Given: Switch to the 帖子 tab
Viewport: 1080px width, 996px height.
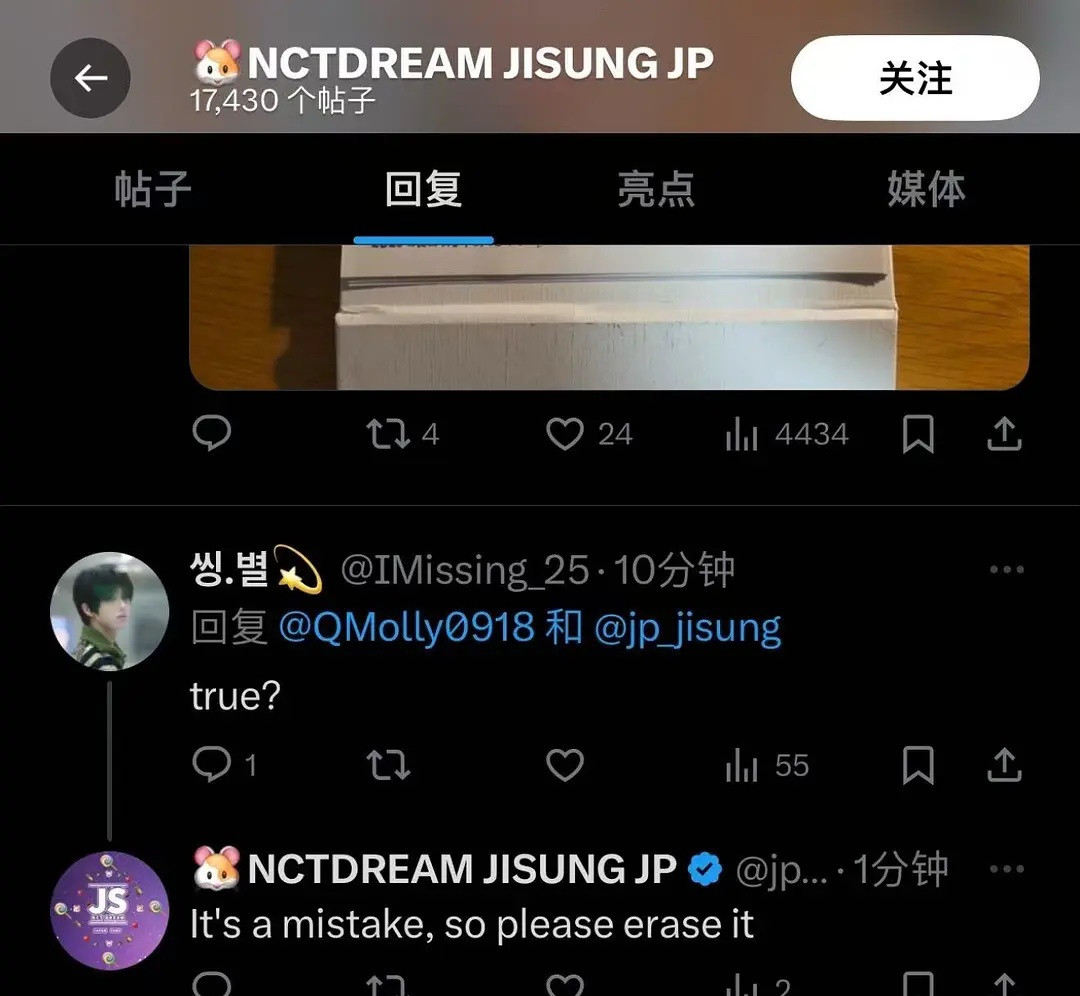Looking at the screenshot, I should click(x=152, y=188).
